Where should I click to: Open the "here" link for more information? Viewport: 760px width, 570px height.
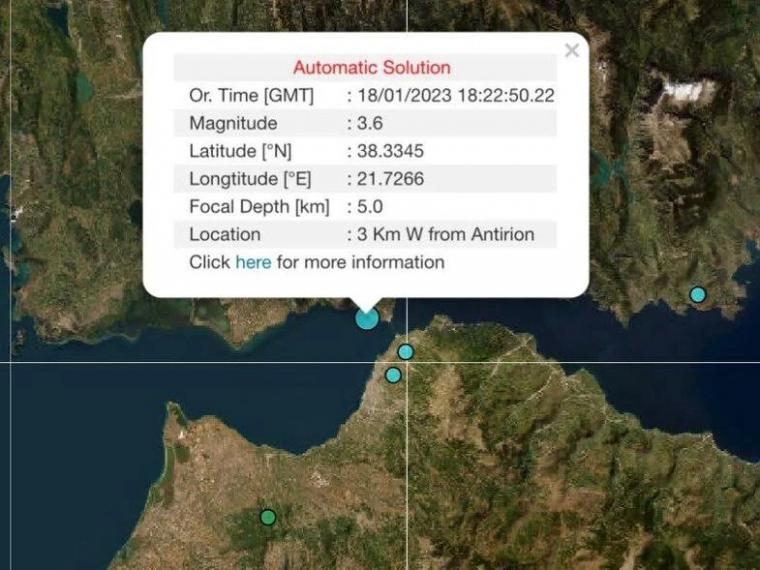[x=253, y=262]
